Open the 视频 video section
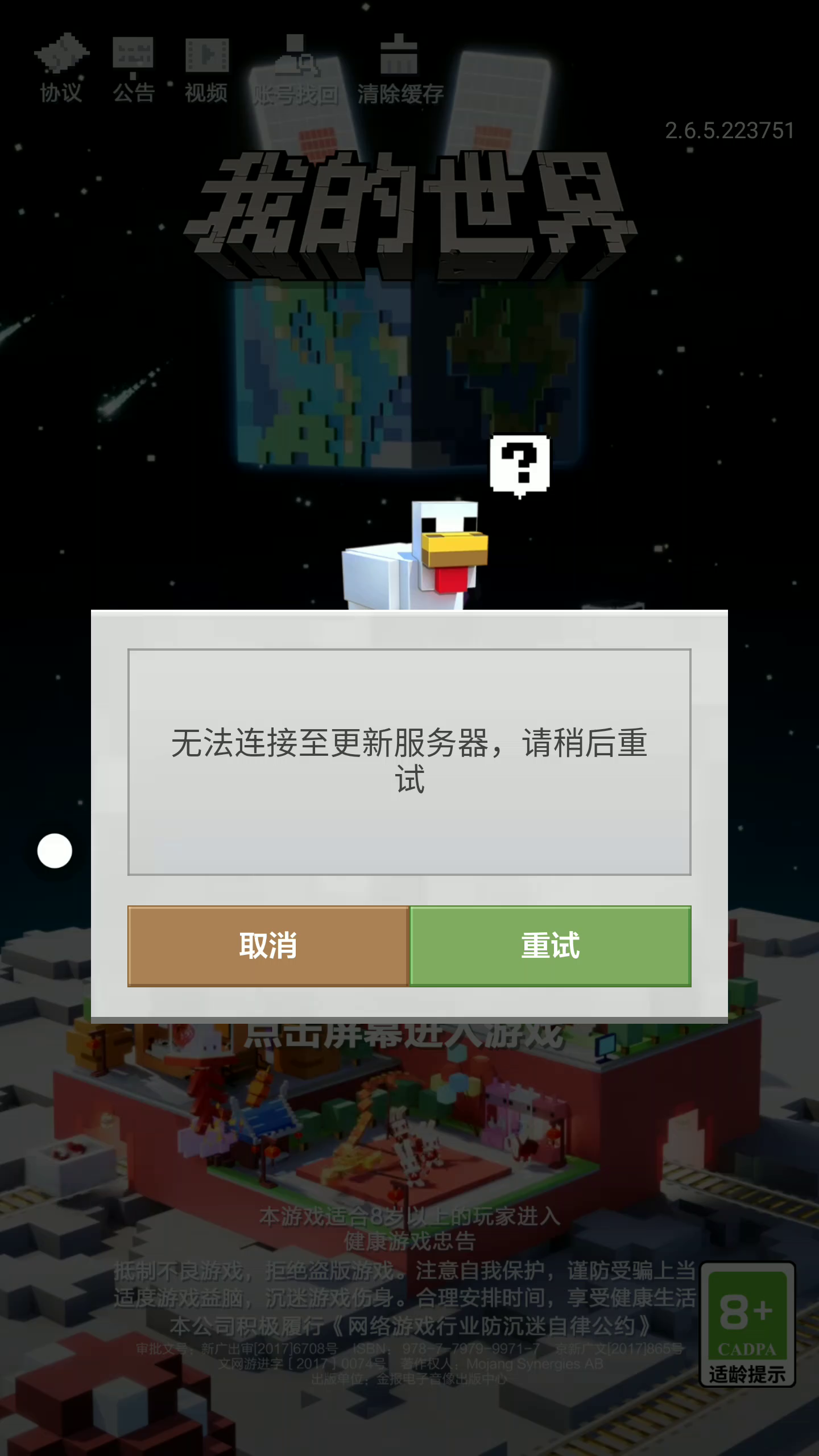This screenshot has width=819, height=1456. pyautogui.click(x=206, y=69)
